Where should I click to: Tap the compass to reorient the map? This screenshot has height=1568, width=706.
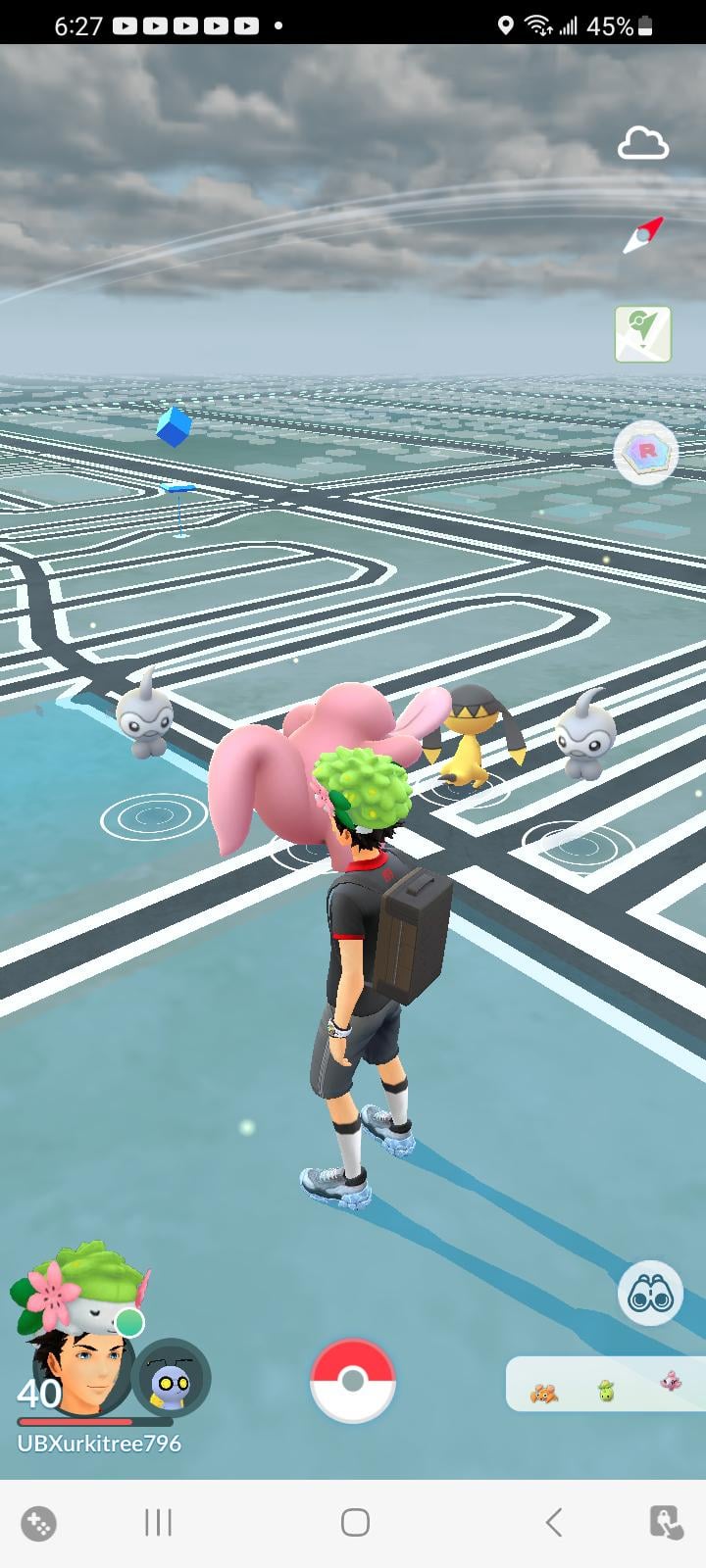[643, 235]
